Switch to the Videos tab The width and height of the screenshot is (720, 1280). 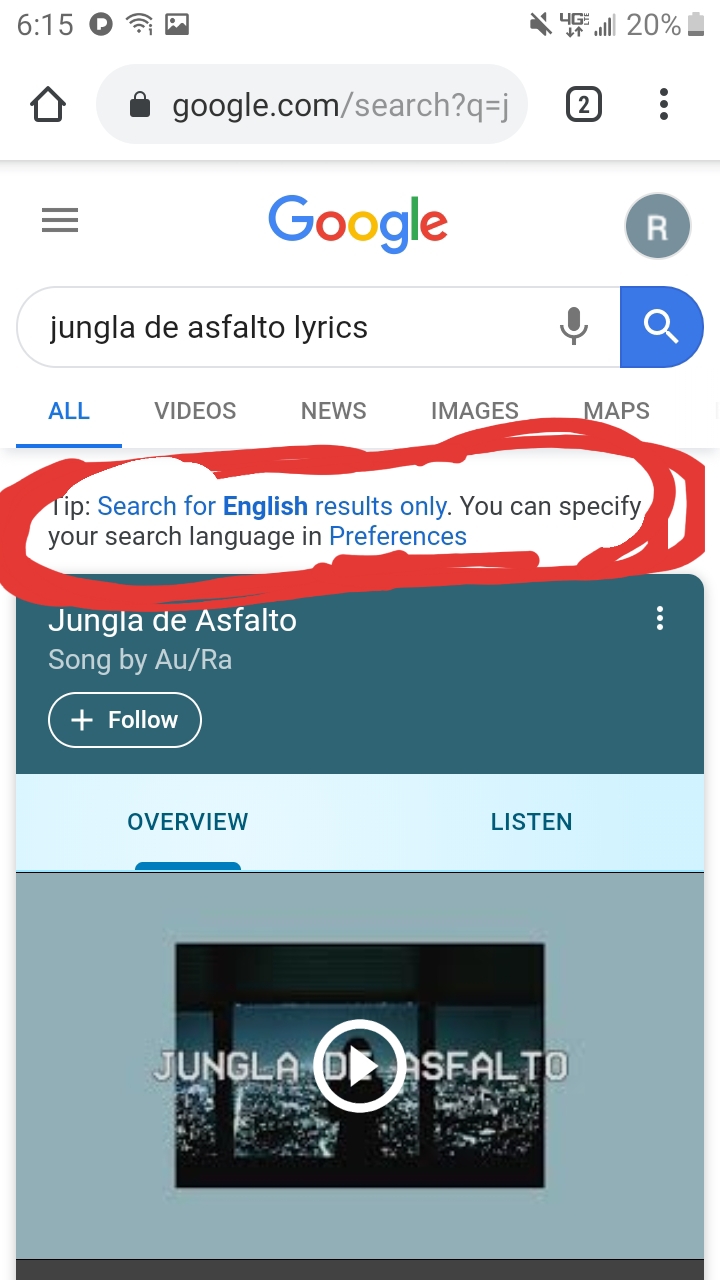[x=195, y=411]
